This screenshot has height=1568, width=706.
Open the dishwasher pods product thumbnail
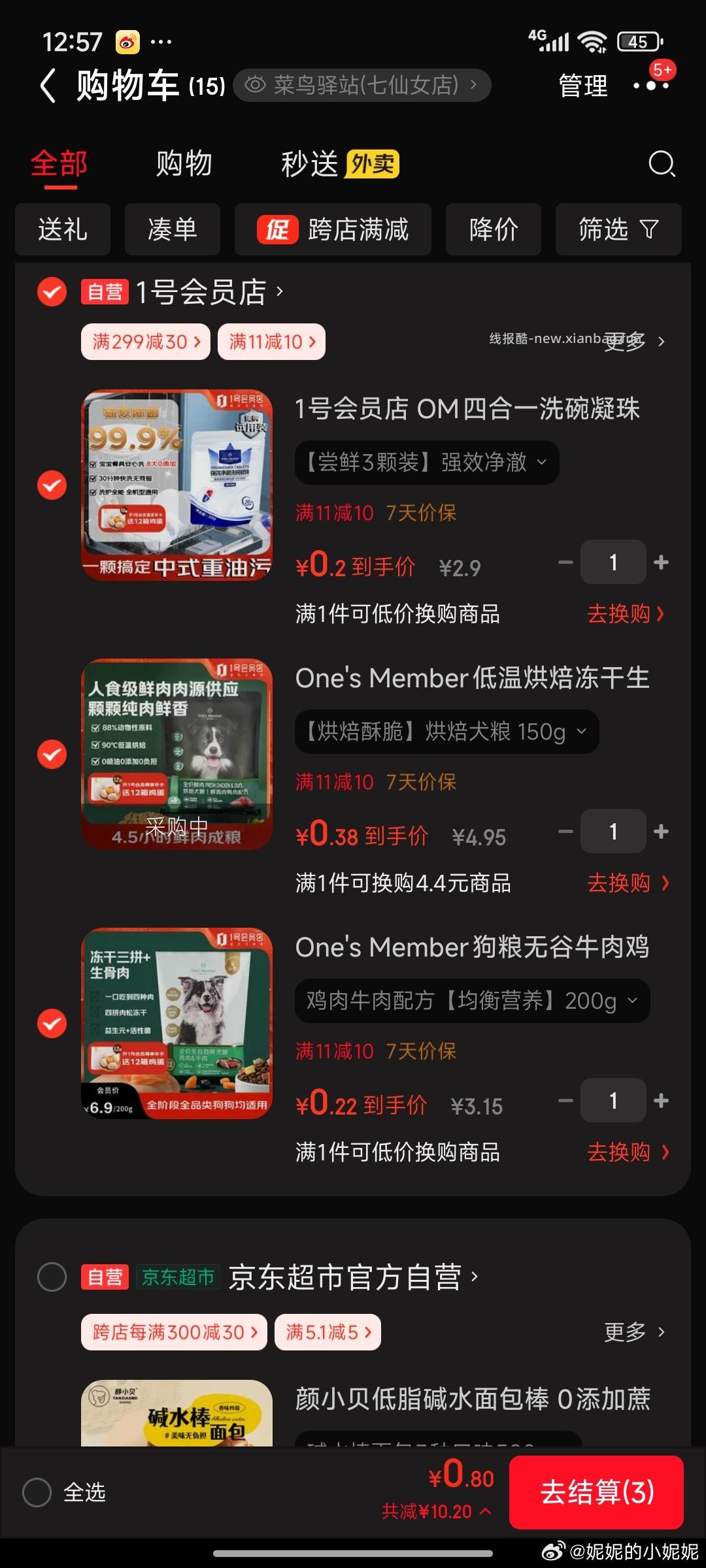(176, 485)
